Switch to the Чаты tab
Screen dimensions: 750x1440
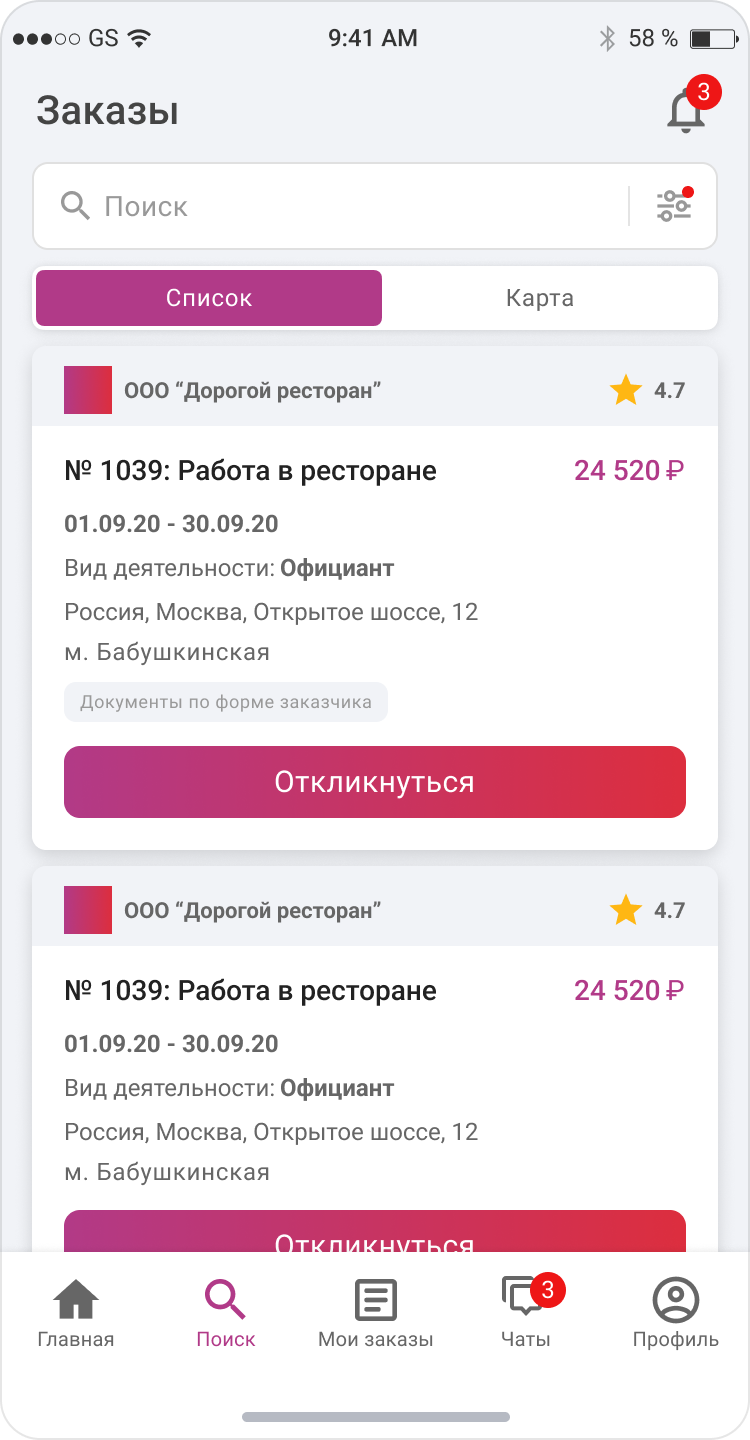coord(526,1313)
